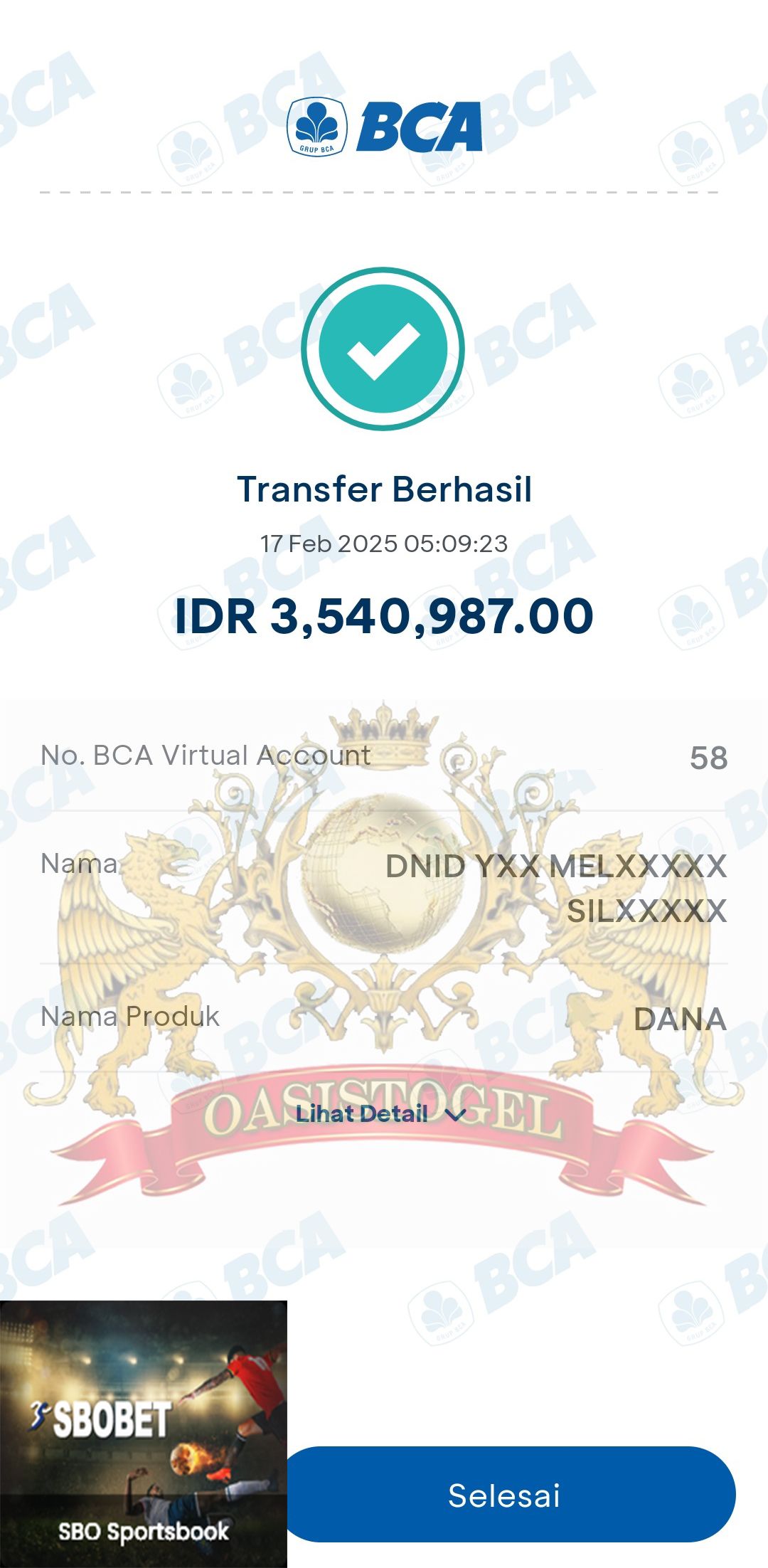The image size is (768, 1568).
Task: Expand the Lihat Detail section
Action: pyautogui.click(x=380, y=1113)
